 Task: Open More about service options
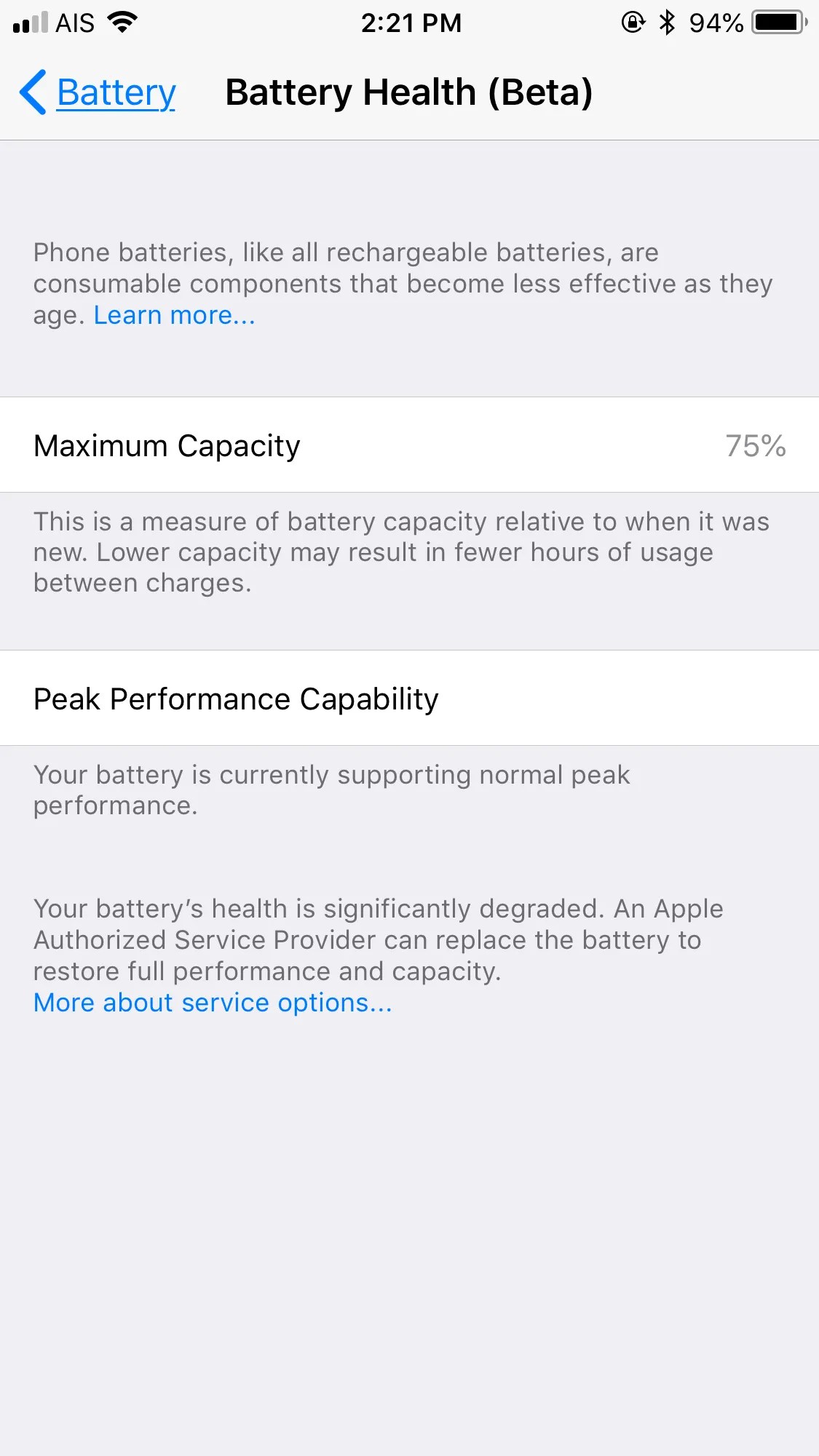211,1003
